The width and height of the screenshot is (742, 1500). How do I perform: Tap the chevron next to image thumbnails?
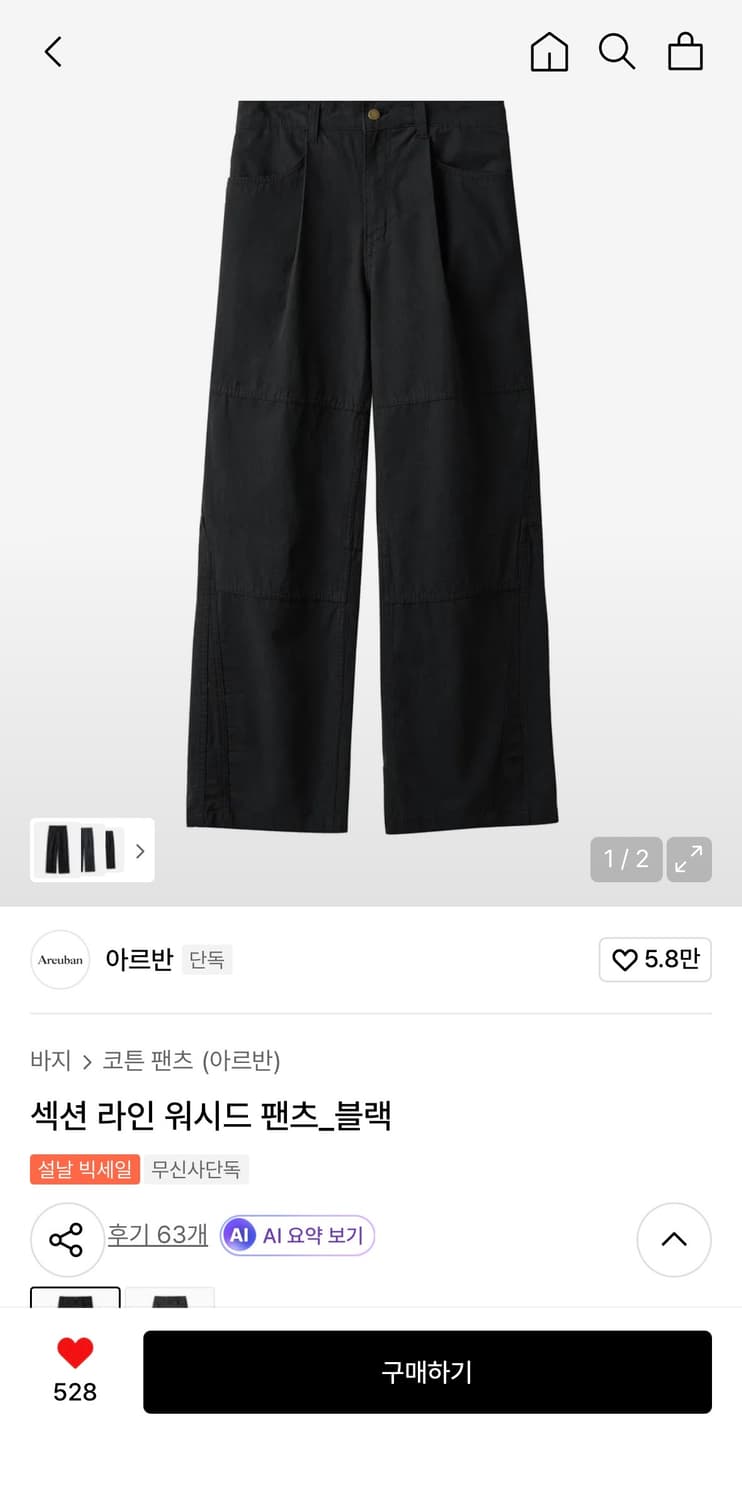coord(139,850)
